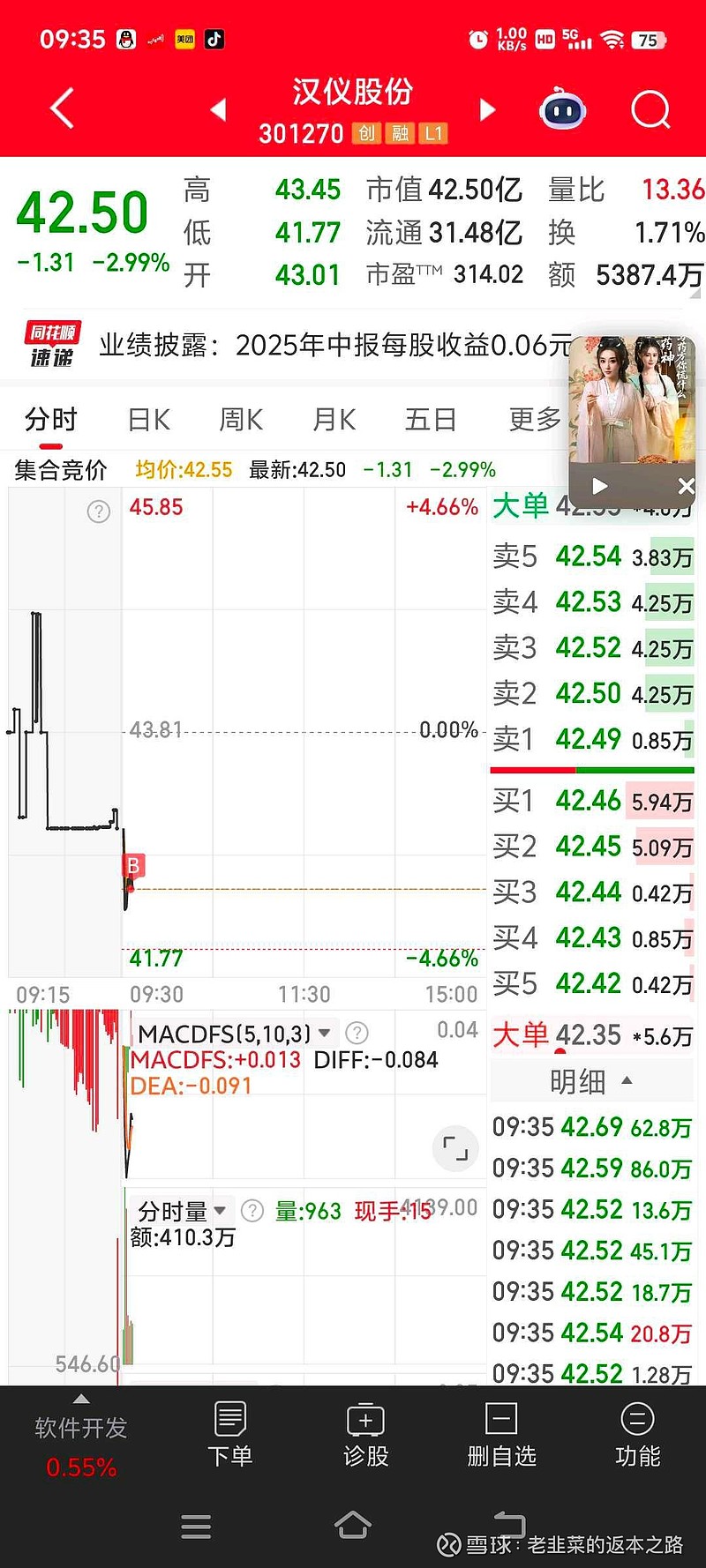The width and height of the screenshot is (706, 1568).
Task: Switch to the 周K chart tab
Action: coord(241,420)
